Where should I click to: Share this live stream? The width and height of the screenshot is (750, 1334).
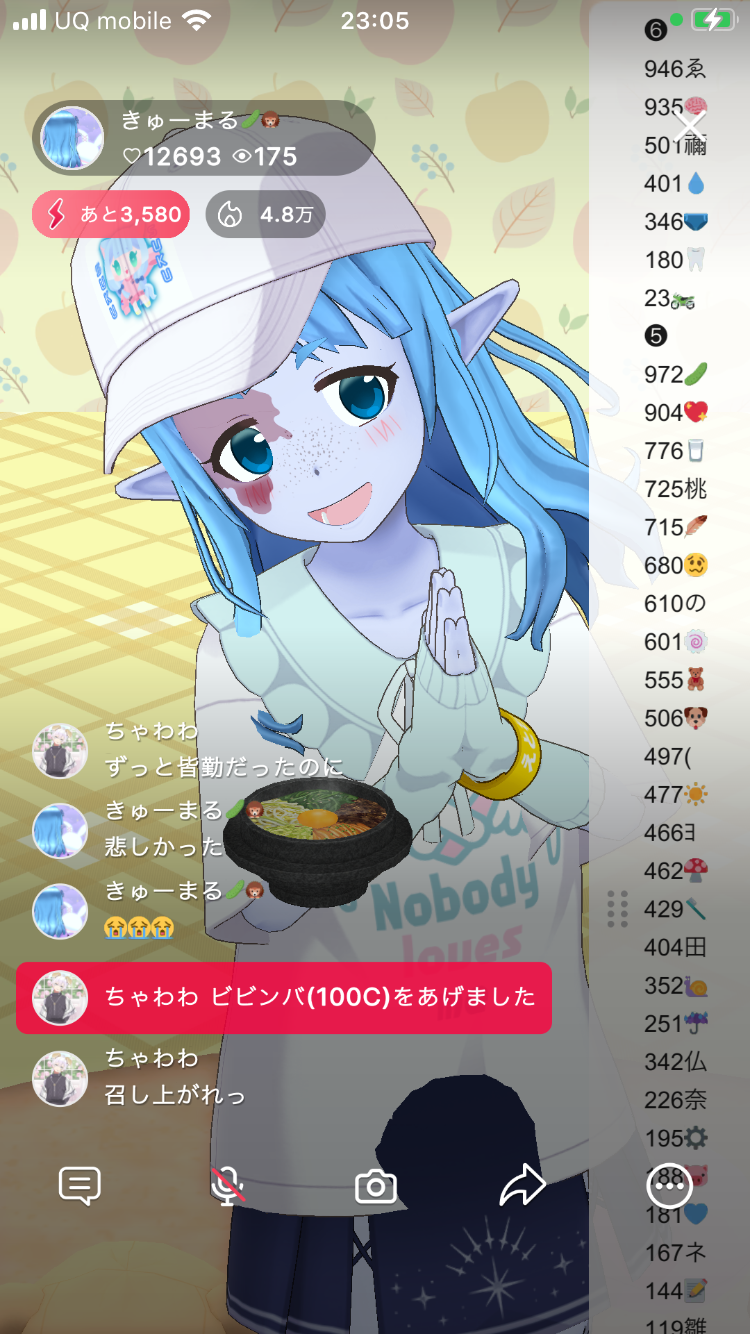[x=522, y=1186]
